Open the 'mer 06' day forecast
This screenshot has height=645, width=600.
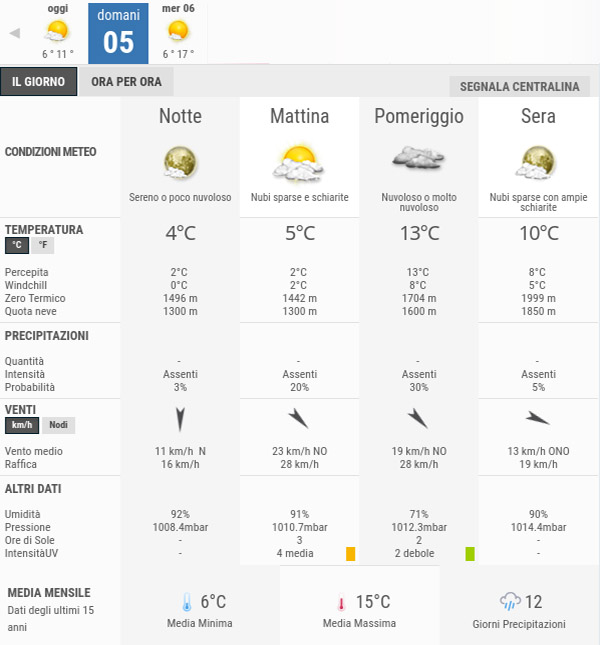[178, 32]
